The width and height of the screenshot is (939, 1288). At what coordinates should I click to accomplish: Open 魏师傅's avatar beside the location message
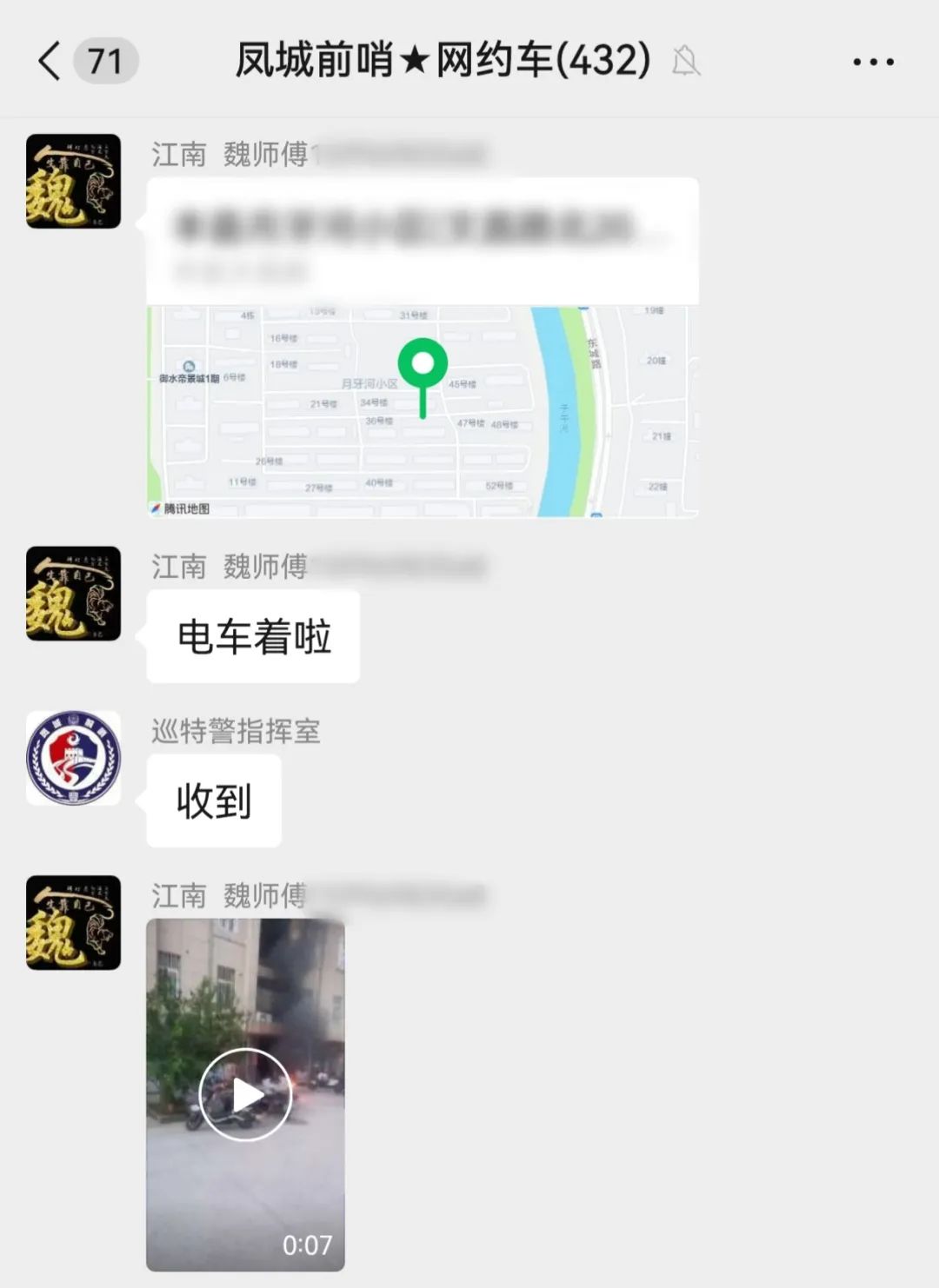[x=73, y=182]
